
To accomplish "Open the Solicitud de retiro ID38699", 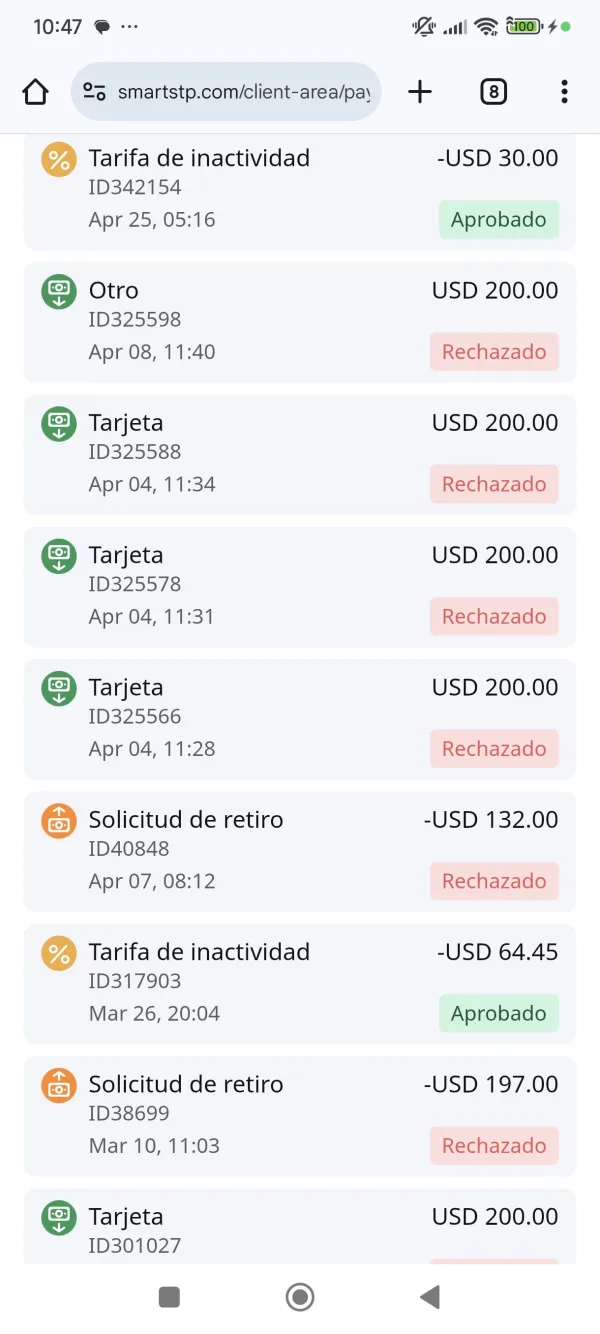I will click(299, 1114).
